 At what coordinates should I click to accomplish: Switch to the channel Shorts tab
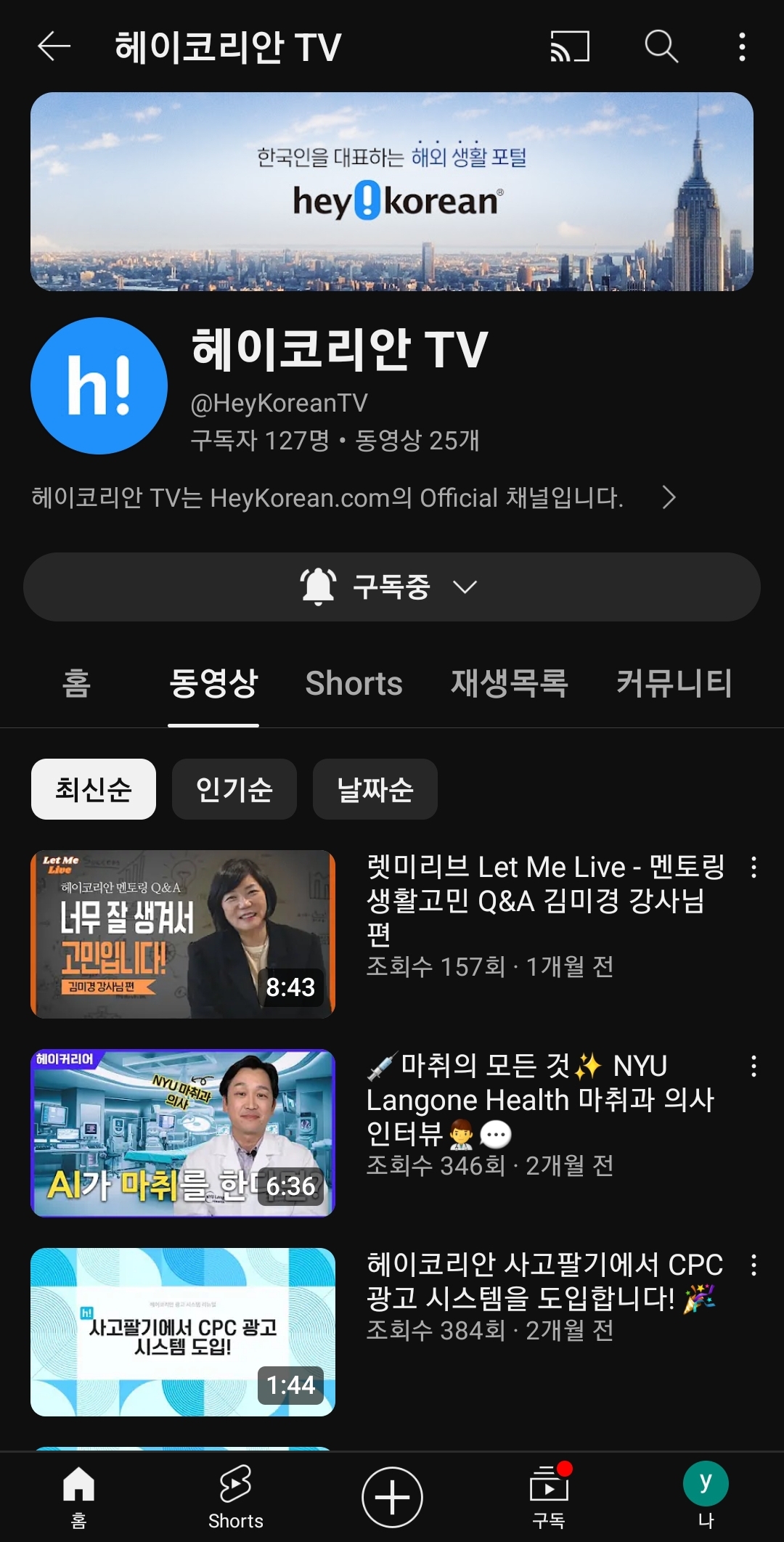tap(354, 683)
